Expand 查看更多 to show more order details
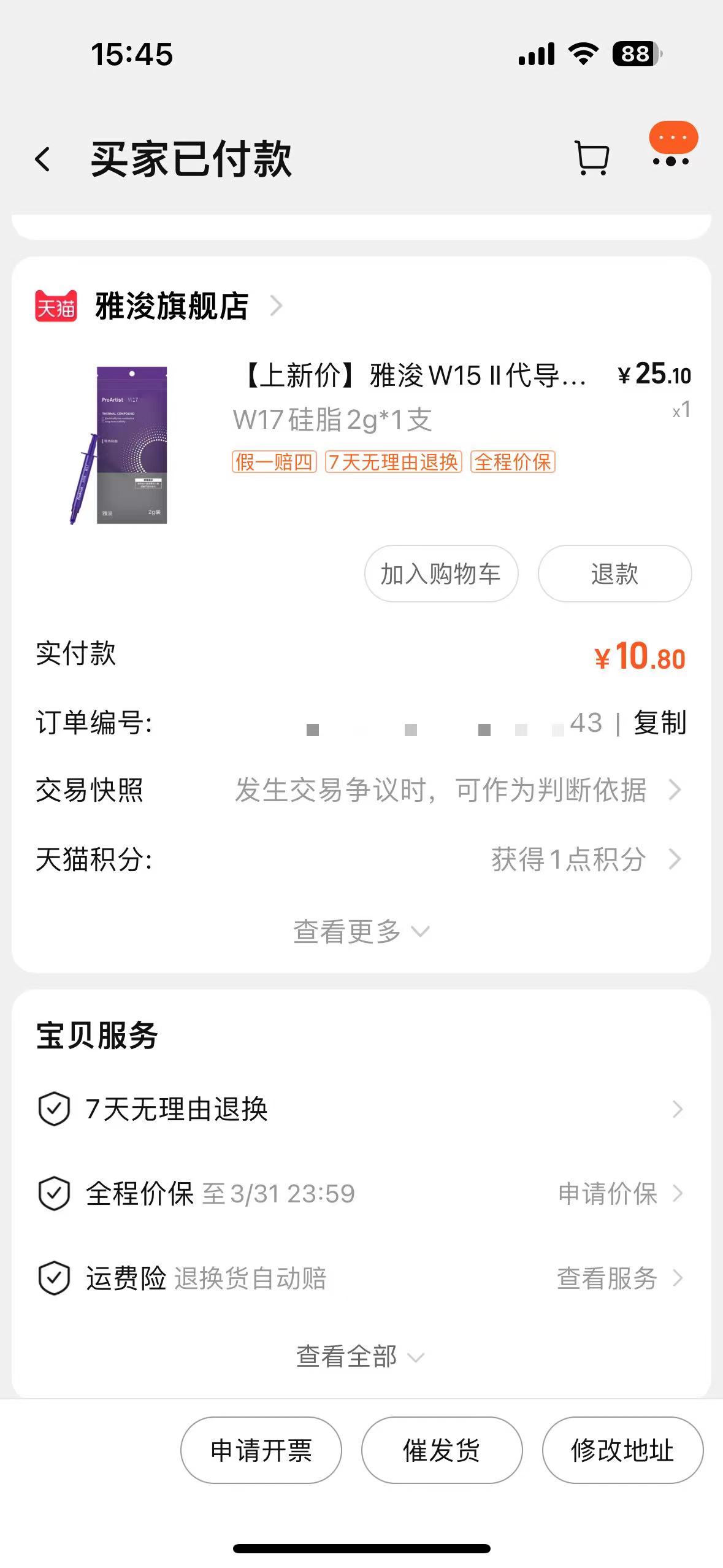Viewport: 723px width, 1568px height. (361, 932)
